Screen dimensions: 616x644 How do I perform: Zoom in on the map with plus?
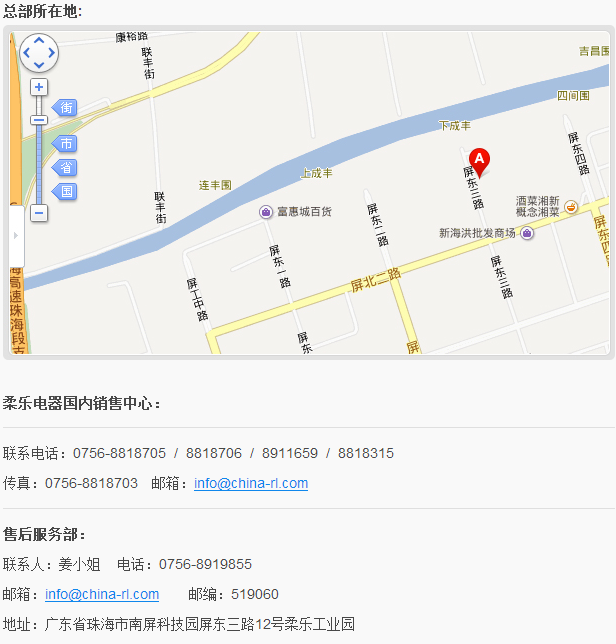tap(39, 87)
